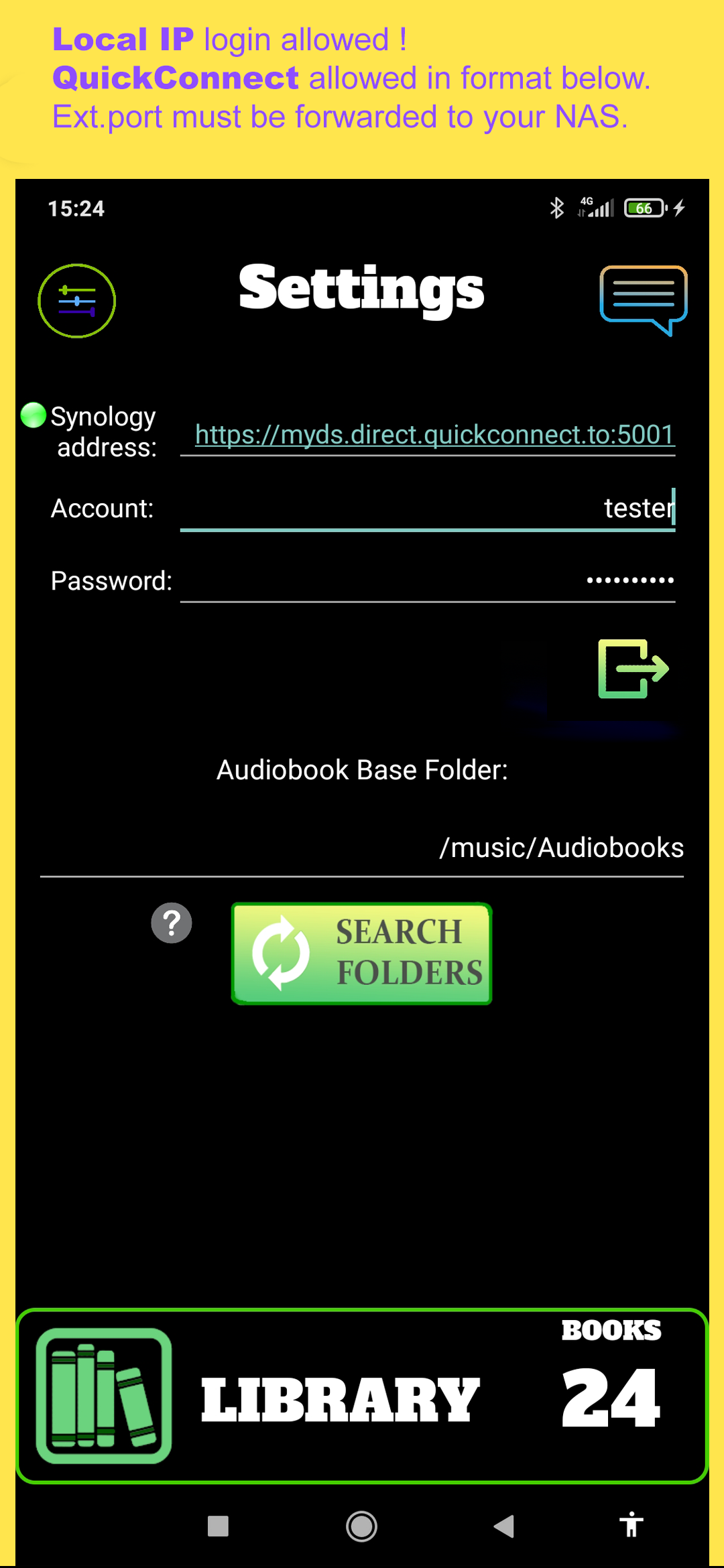Edit the Audiobook Base Folder path
Image resolution: width=724 pixels, height=1568 pixels.
(362, 848)
